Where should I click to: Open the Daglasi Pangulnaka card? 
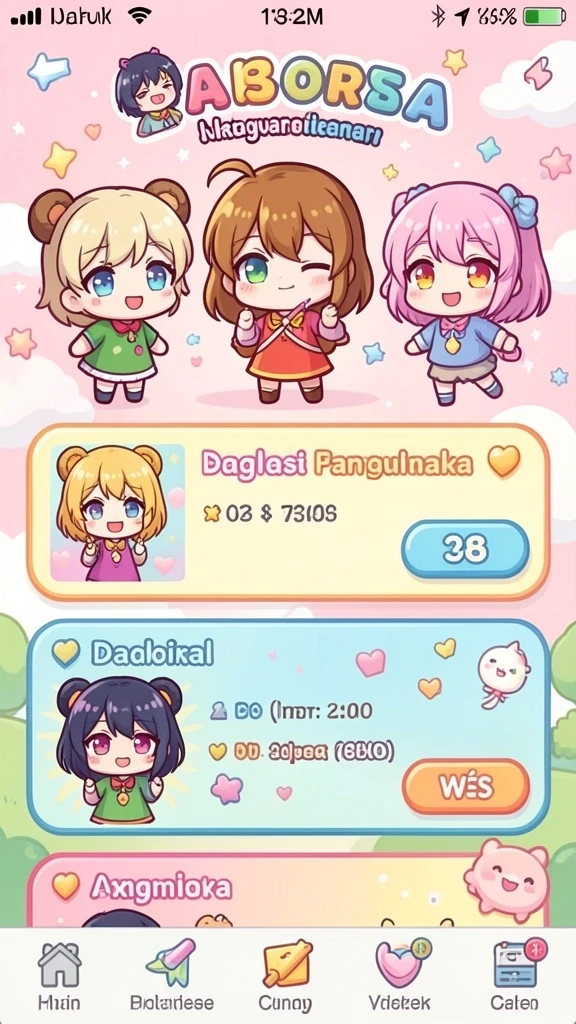click(x=288, y=513)
